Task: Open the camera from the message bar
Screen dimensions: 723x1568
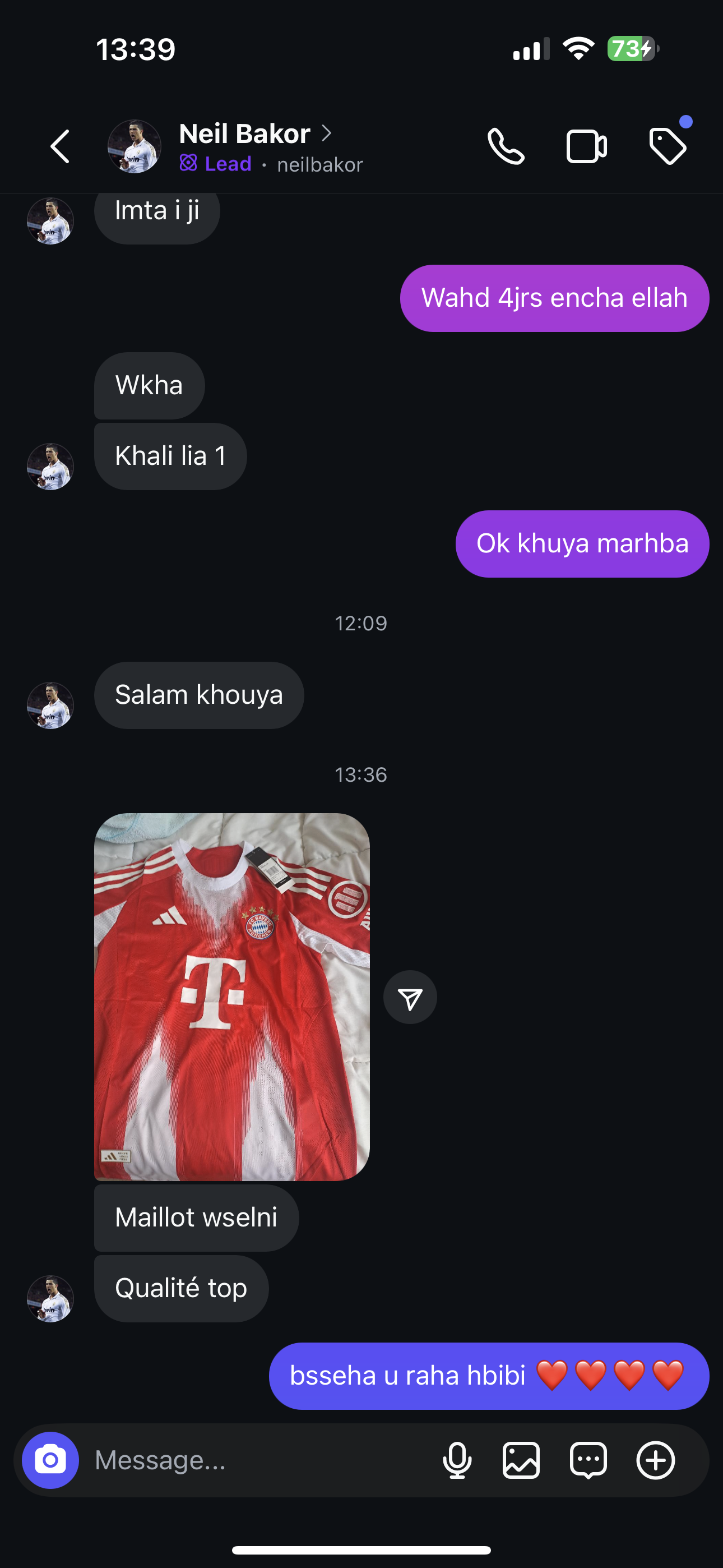Action: [x=50, y=1460]
